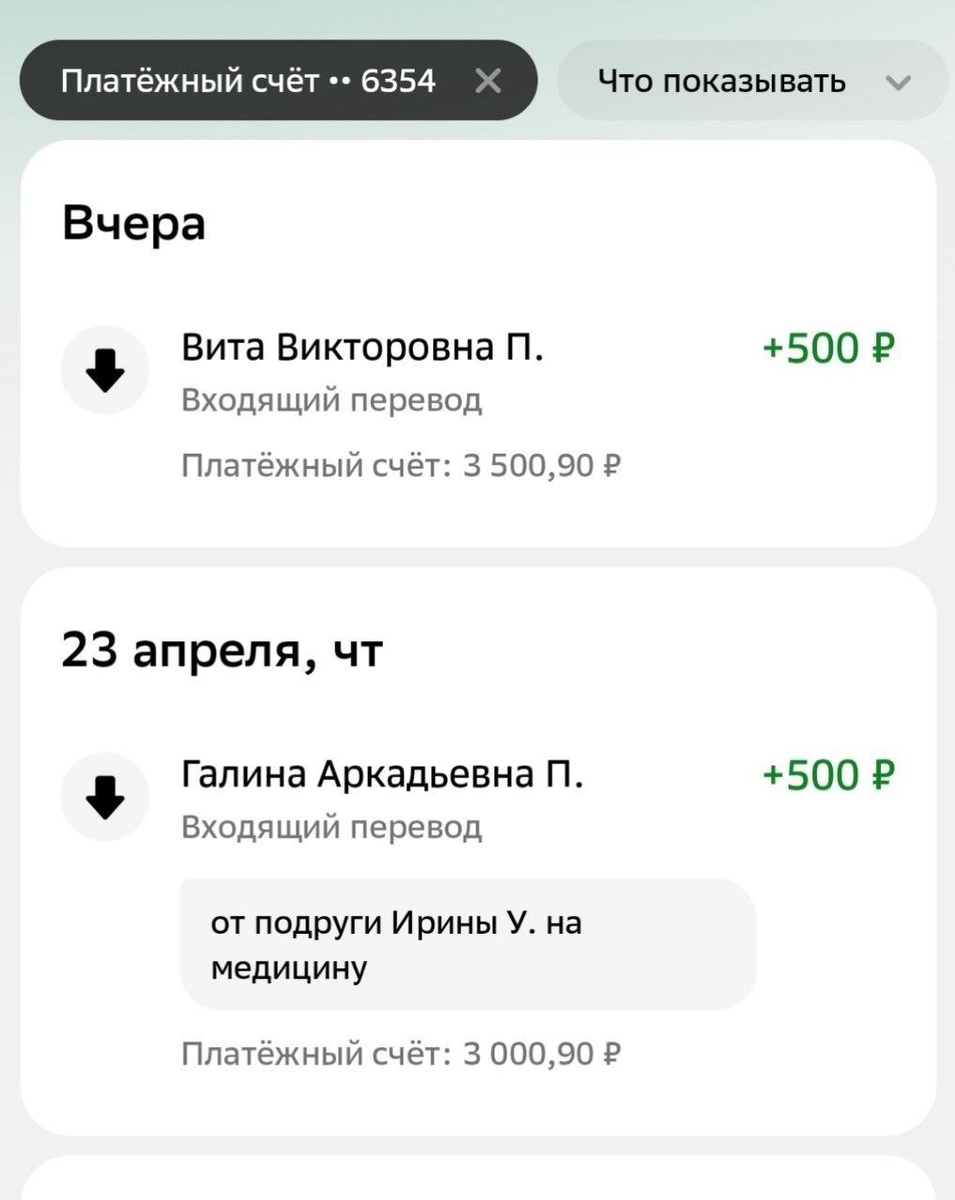This screenshot has width=955, height=1200.
Task: Click the message bubble от подруги Ирины У.
Action: [x=467, y=940]
